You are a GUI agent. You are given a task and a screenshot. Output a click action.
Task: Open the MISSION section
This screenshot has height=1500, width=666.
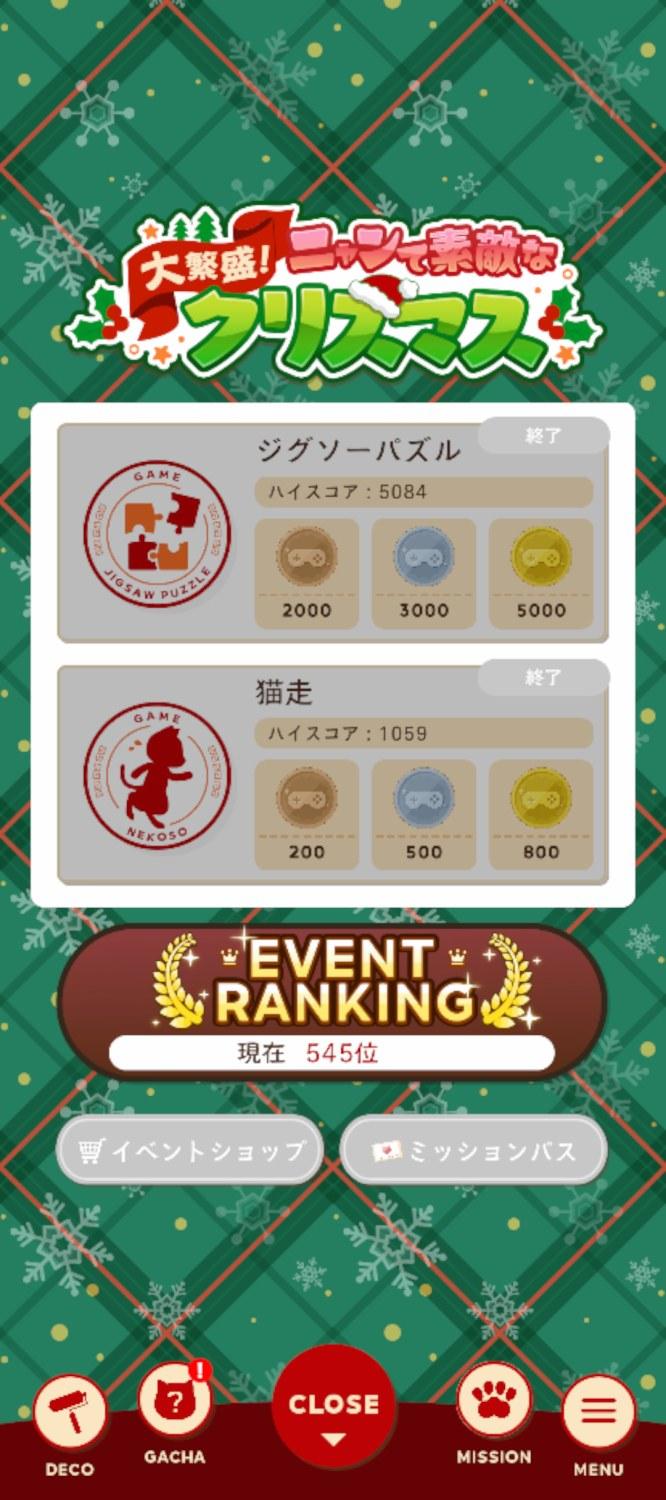(494, 1412)
